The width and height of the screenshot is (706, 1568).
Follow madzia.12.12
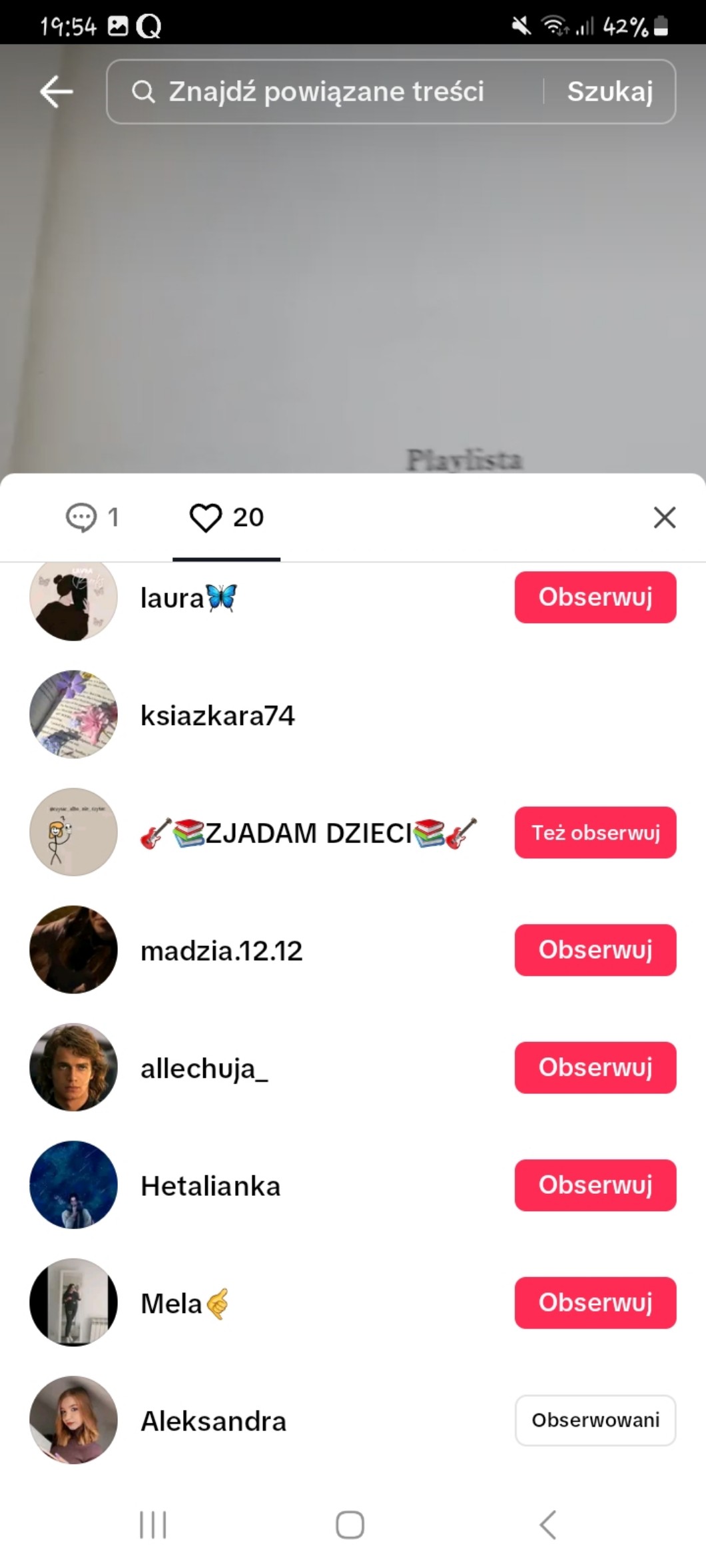595,950
